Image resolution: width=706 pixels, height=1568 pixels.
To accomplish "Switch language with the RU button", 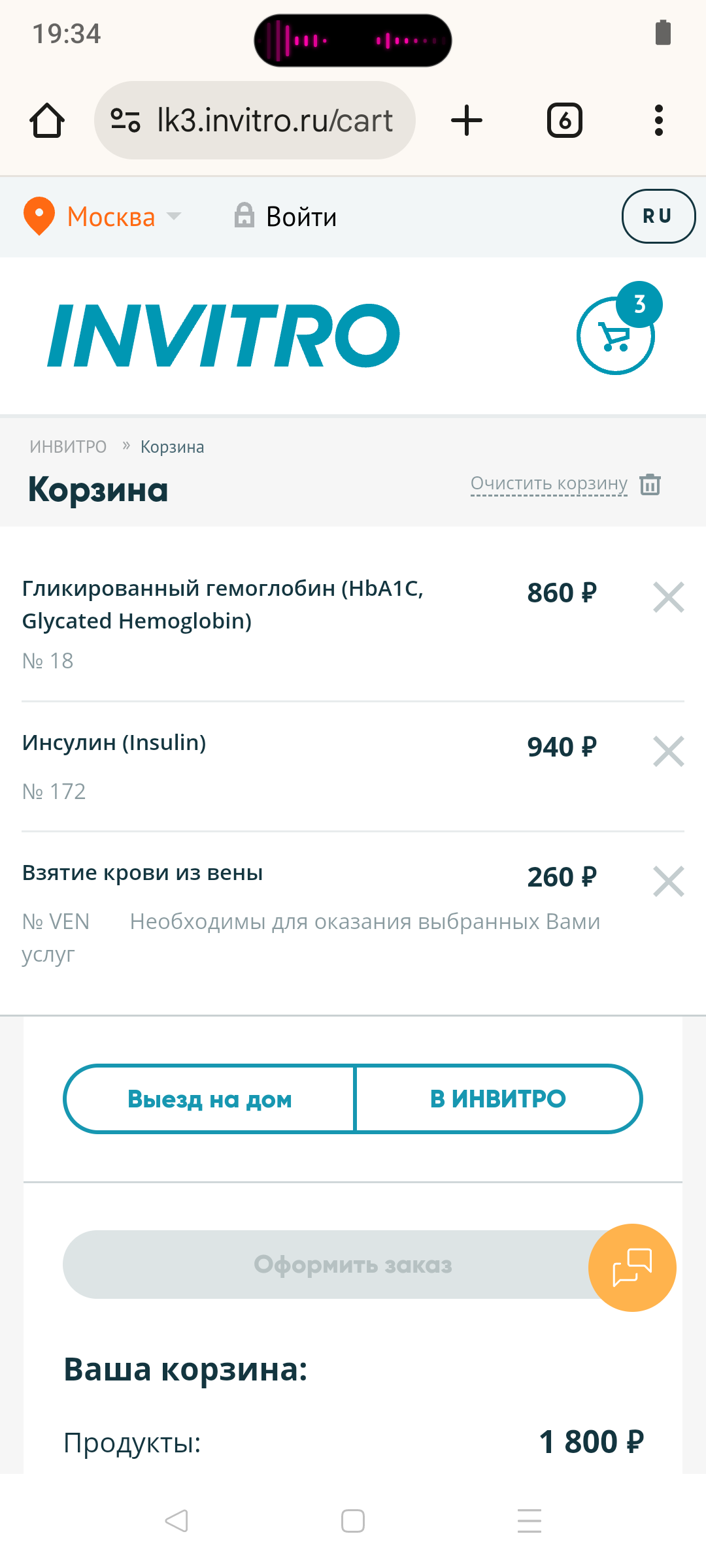I will (x=658, y=216).
